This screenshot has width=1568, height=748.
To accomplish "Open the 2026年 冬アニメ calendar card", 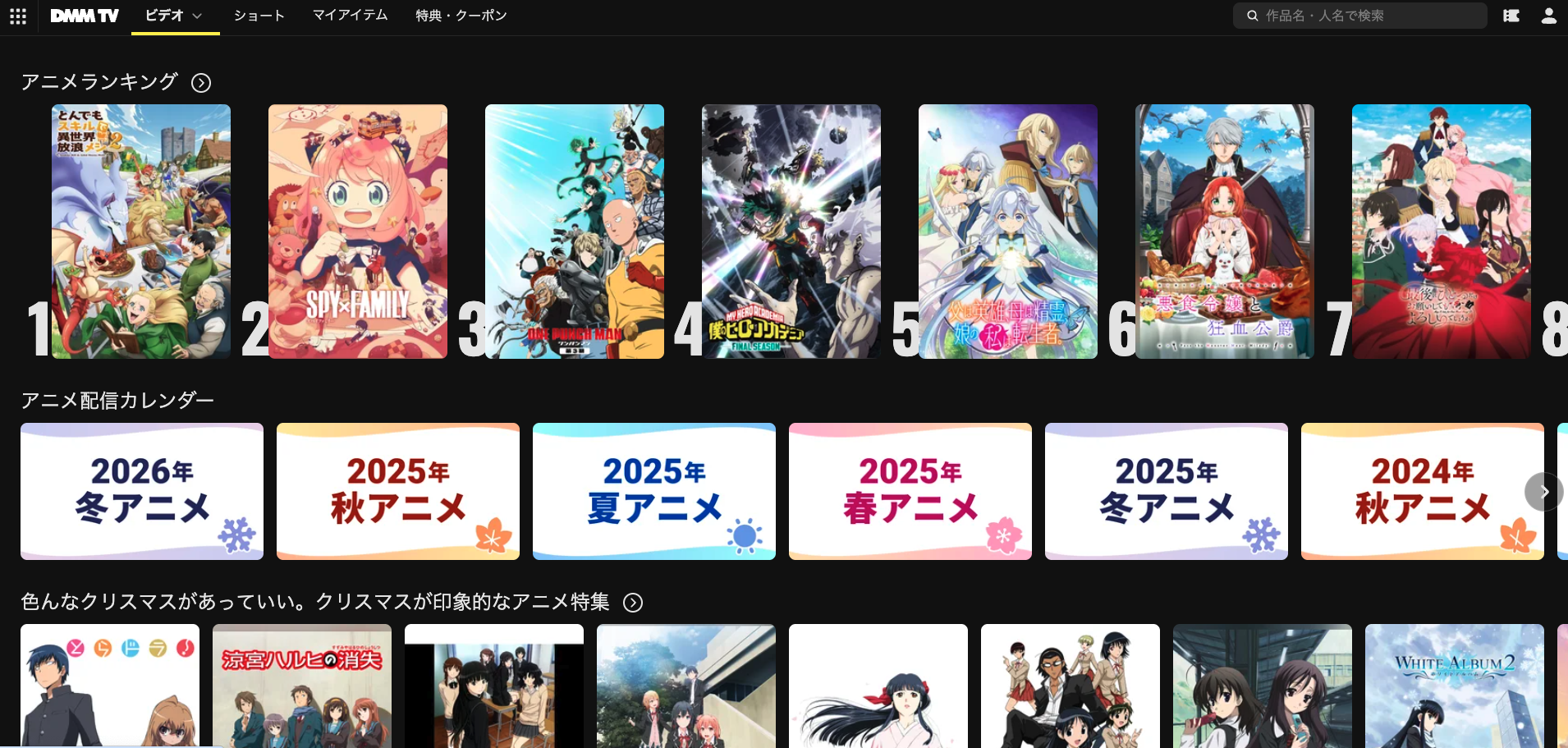I will coord(142,491).
